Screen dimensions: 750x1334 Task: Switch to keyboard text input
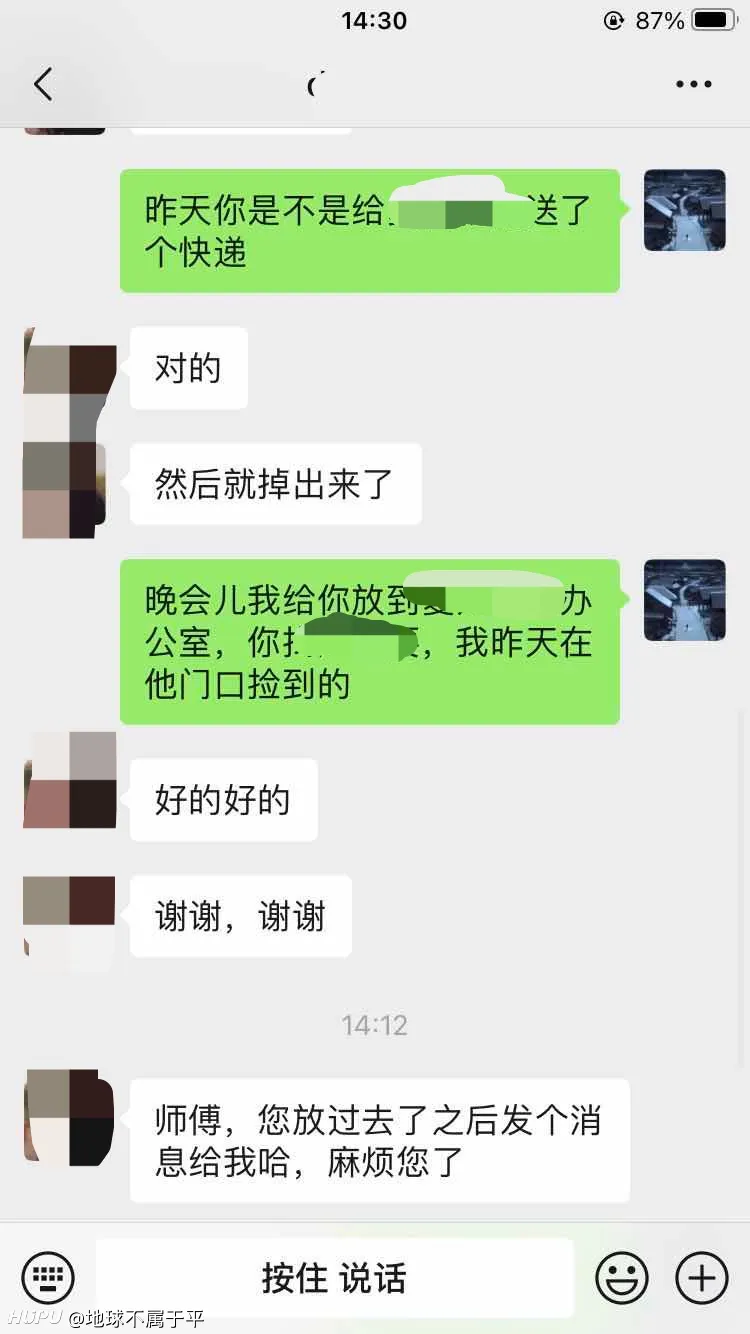coord(48,1277)
